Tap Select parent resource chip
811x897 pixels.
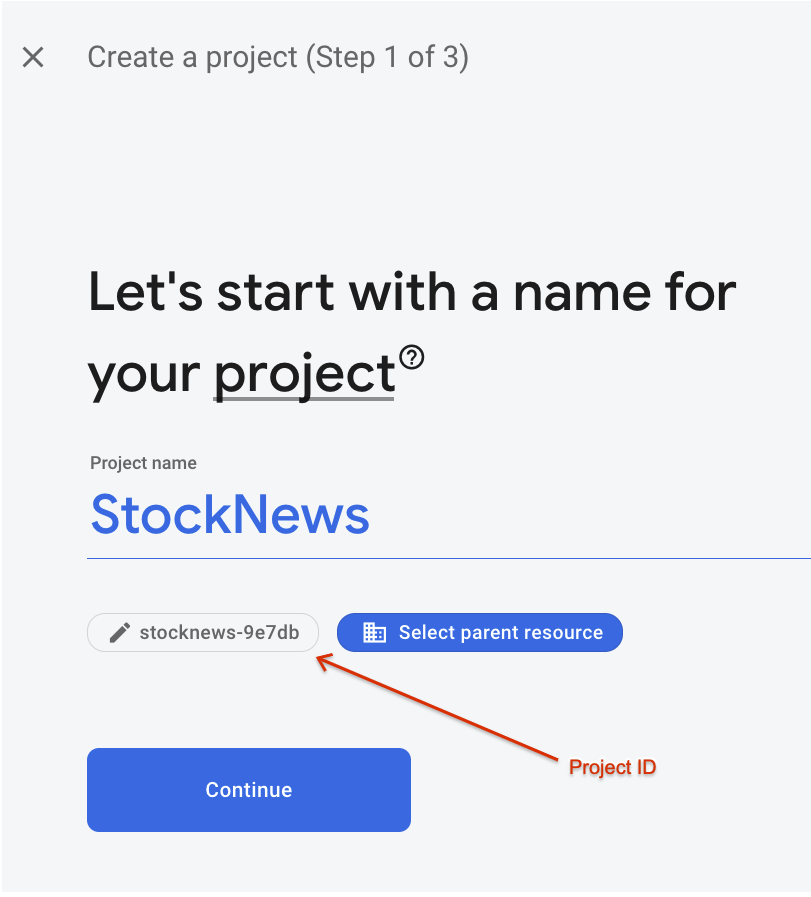click(480, 633)
